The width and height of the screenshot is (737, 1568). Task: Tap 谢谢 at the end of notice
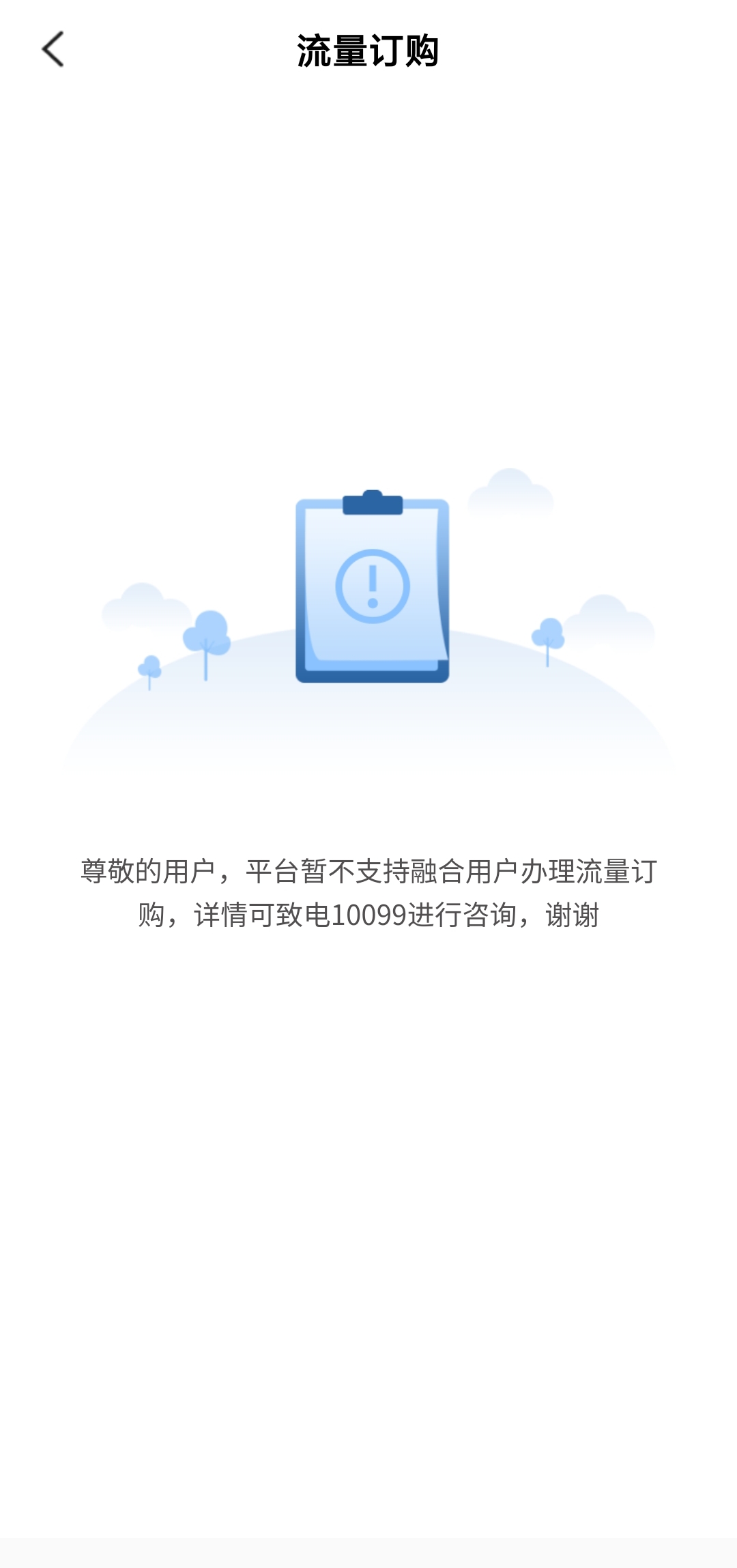point(573,915)
